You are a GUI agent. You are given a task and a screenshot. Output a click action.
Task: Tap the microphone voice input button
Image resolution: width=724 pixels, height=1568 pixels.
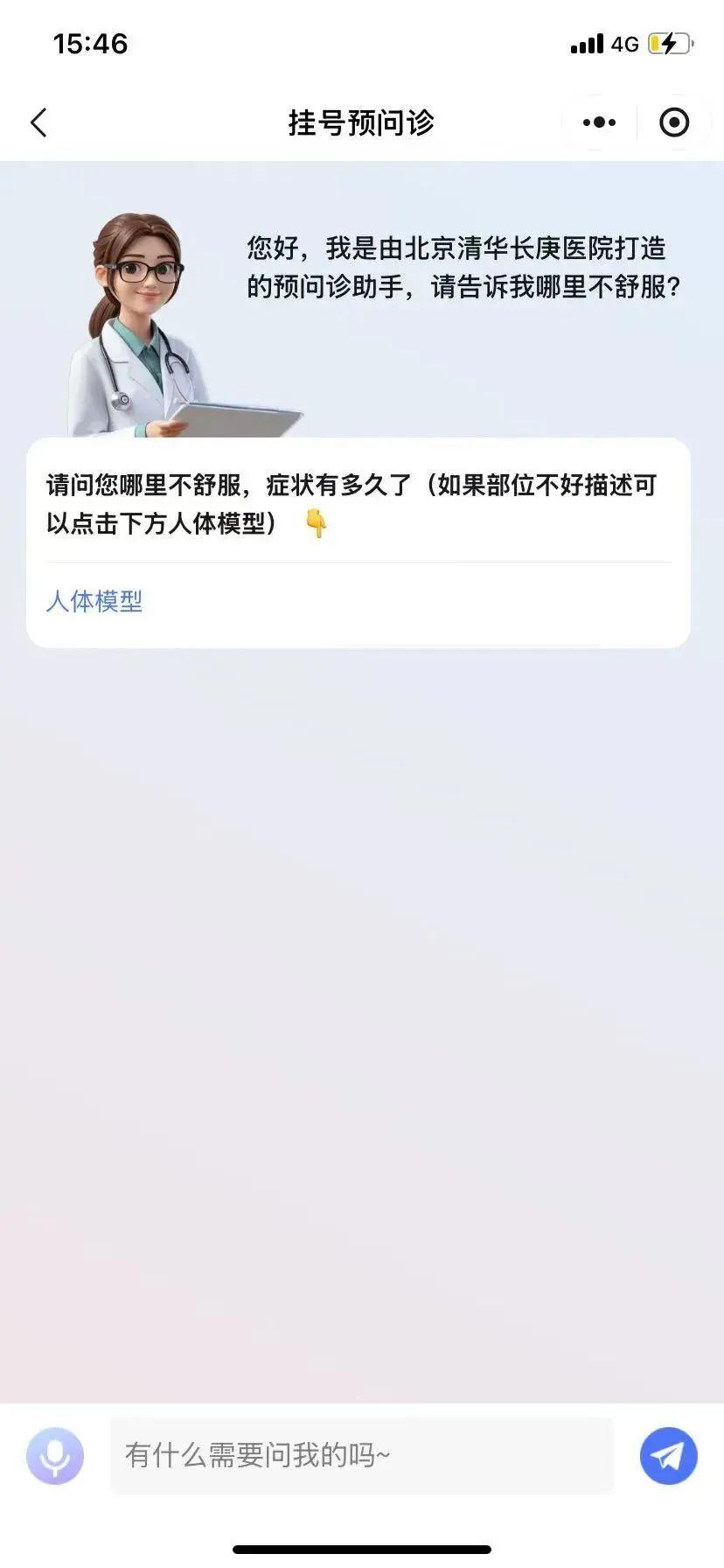click(x=55, y=1456)
